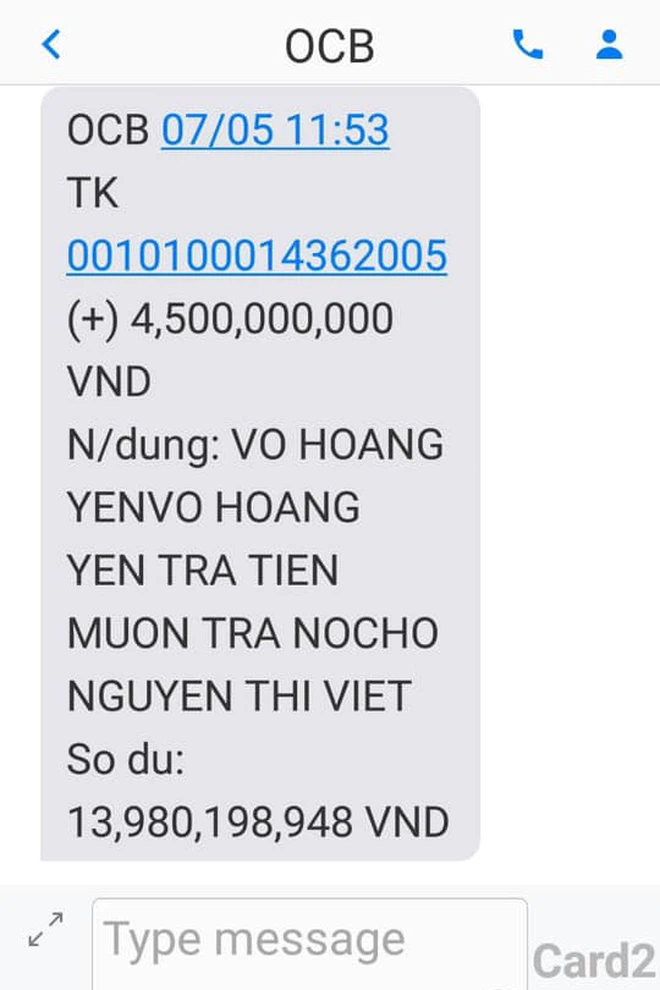
Task: Call the OCB sender
Action: (527, 44)
